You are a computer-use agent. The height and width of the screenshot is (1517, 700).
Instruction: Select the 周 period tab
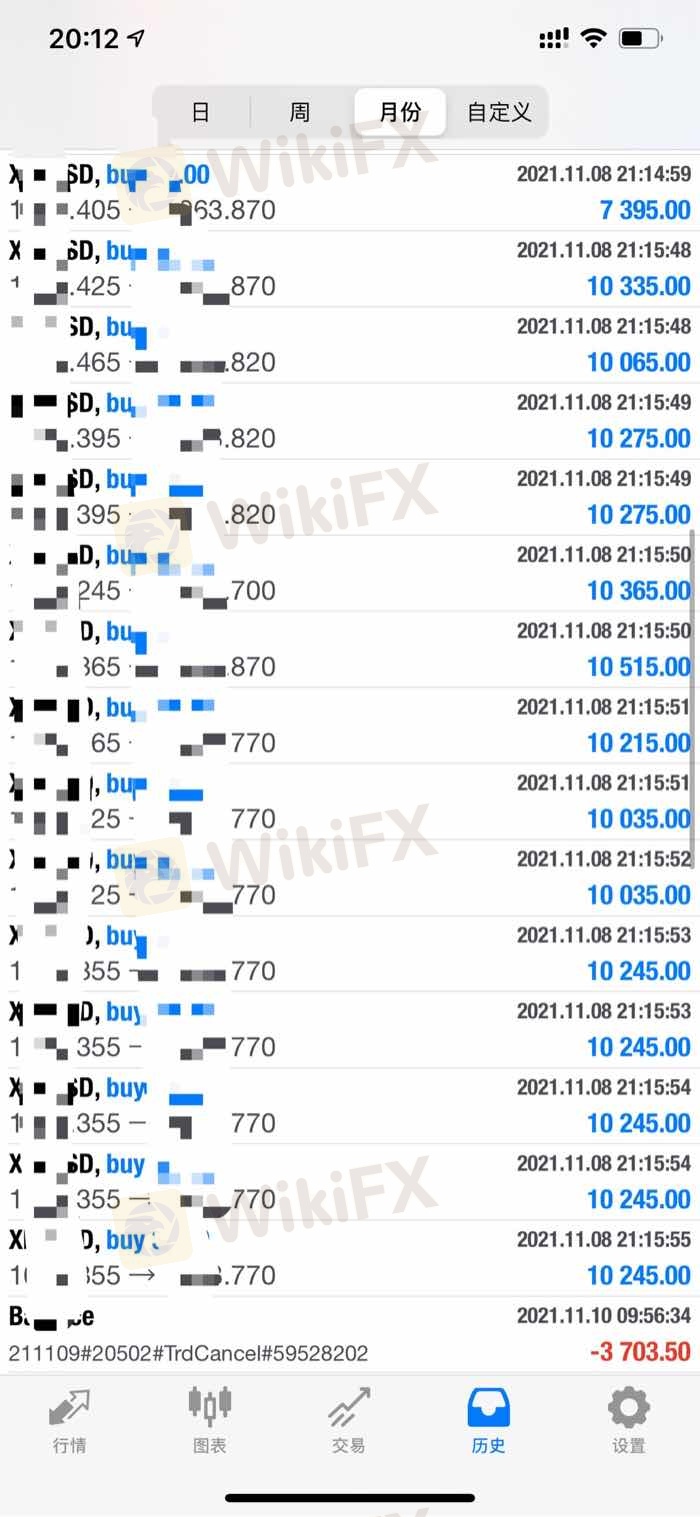300,112
